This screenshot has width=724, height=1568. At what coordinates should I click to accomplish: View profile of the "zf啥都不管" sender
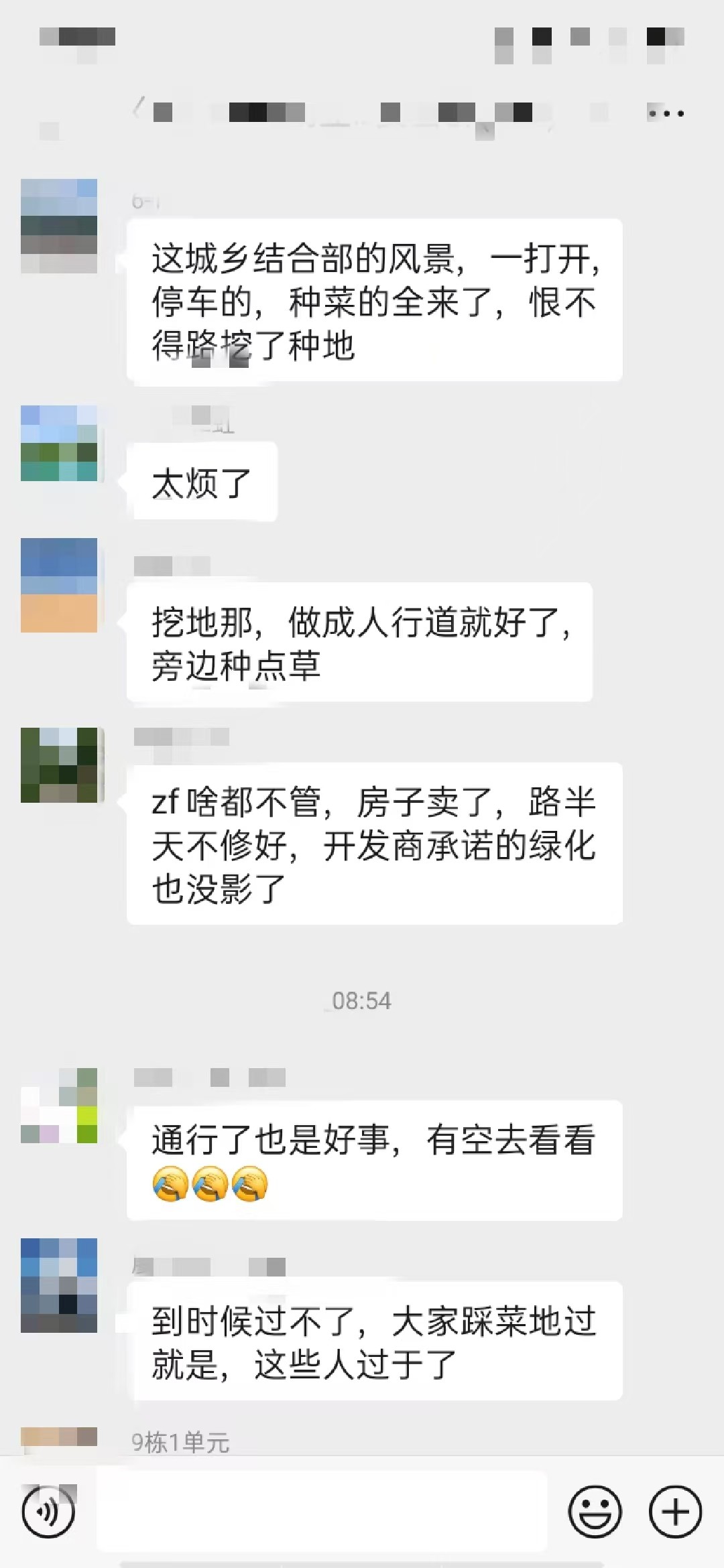[x=59, y=765]
